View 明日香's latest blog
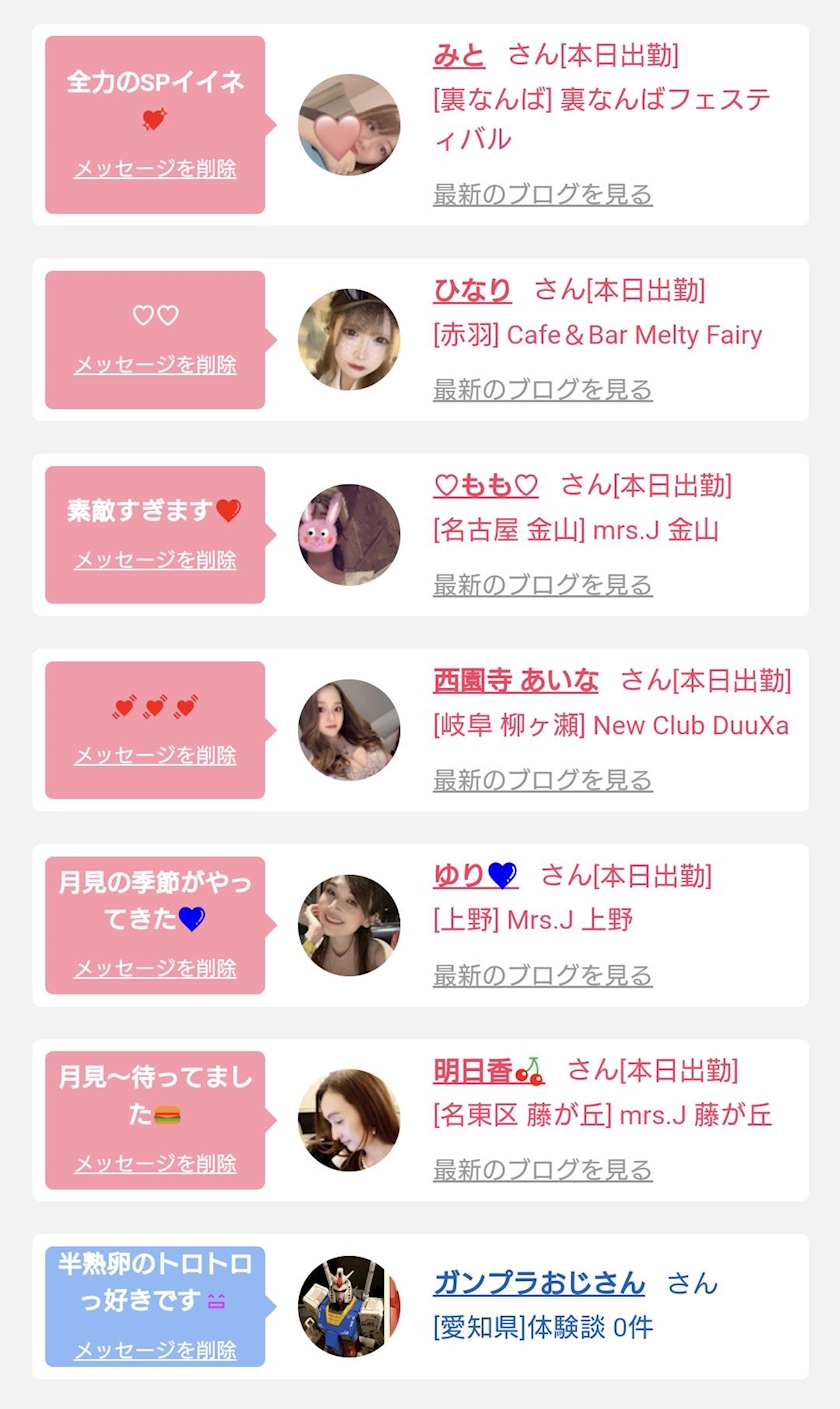This screenshot has width=840, height=1409. 542,1169
